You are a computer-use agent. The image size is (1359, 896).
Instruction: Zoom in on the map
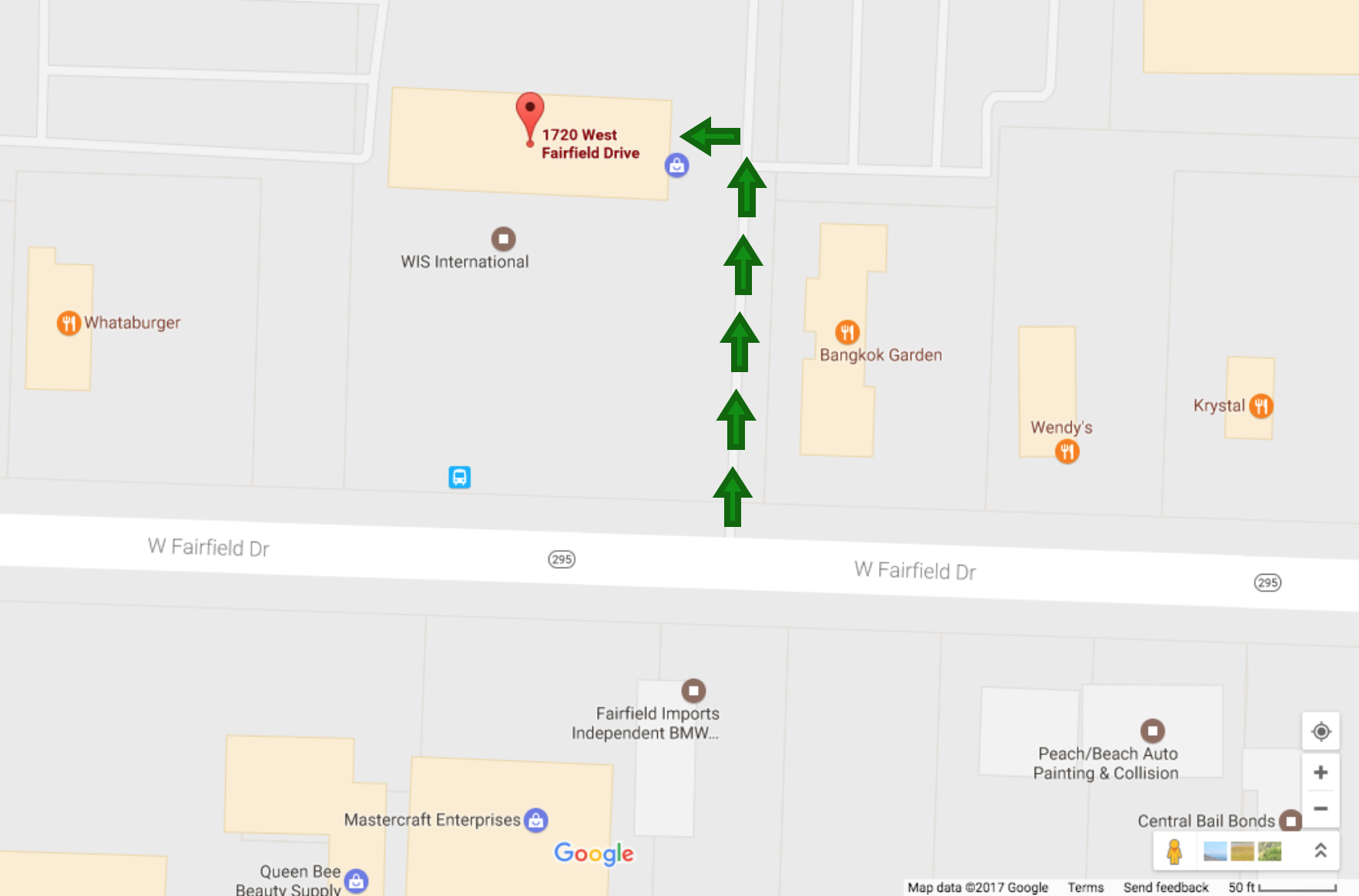1320,772
